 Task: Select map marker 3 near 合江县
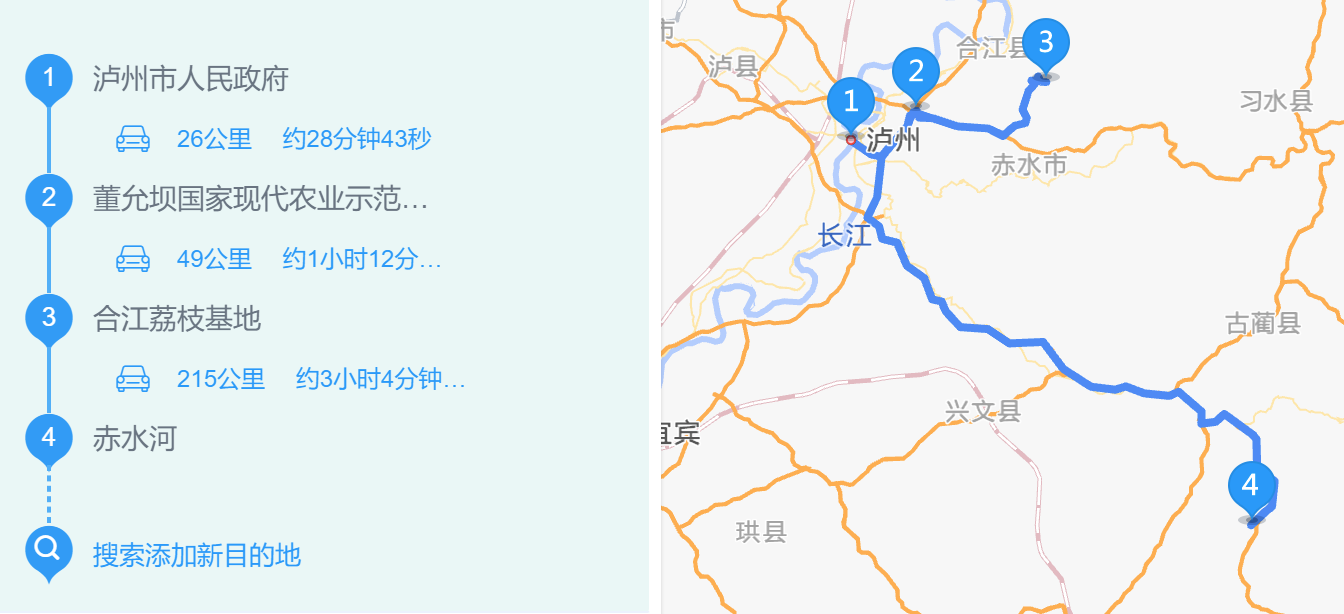1045,44
